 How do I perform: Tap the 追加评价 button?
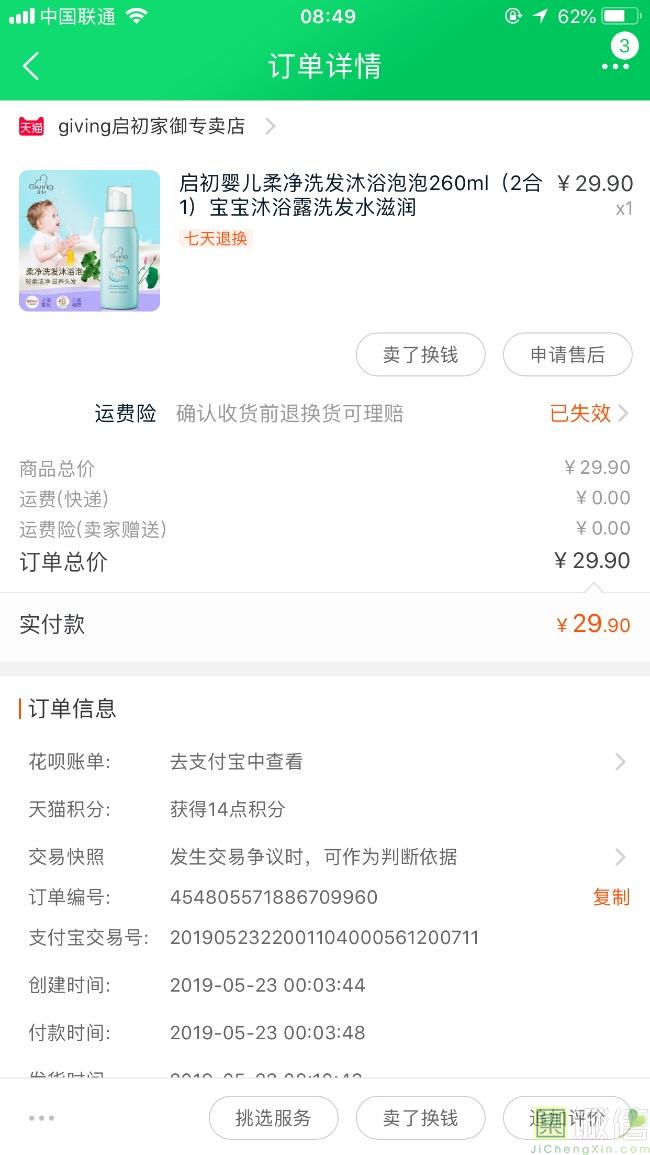coord(567,1118)
